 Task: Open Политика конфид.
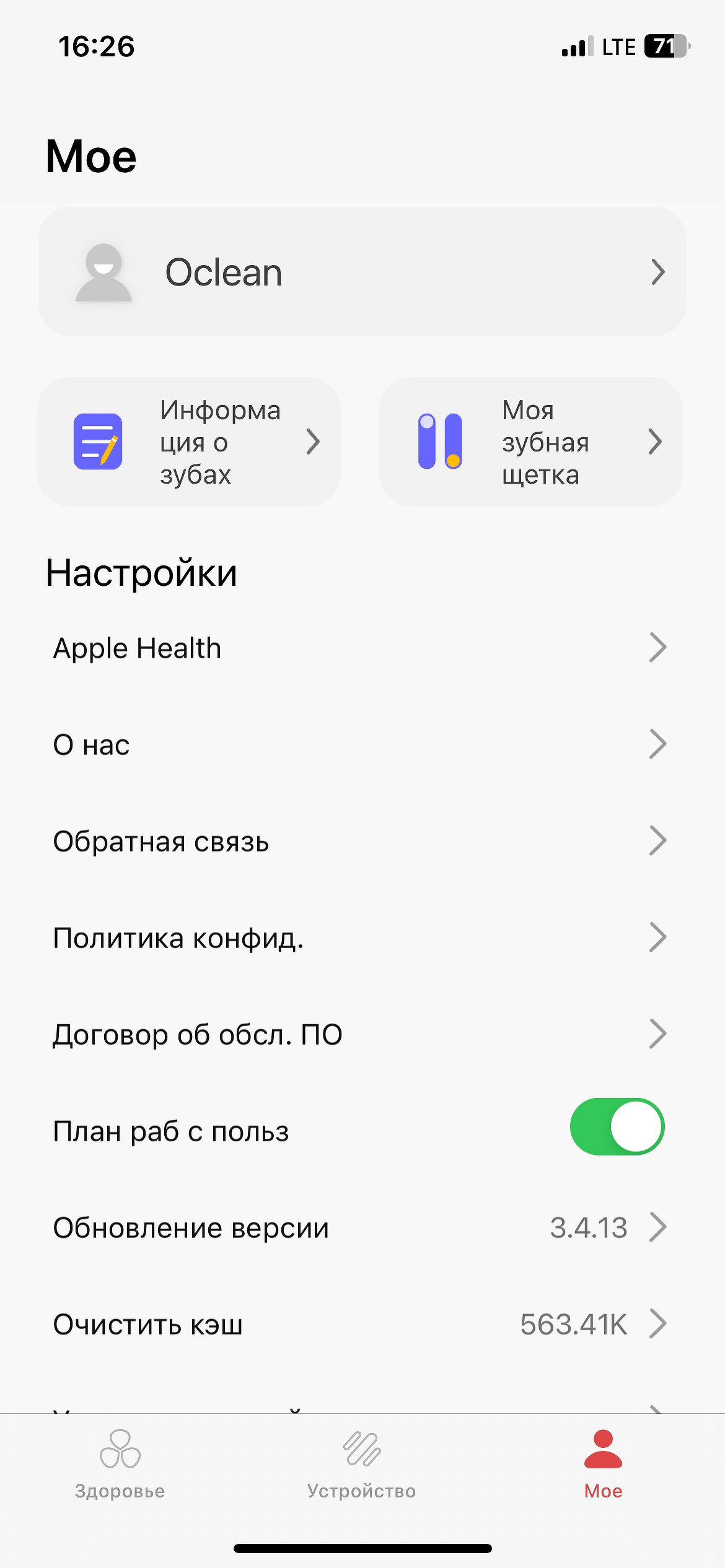362,938
